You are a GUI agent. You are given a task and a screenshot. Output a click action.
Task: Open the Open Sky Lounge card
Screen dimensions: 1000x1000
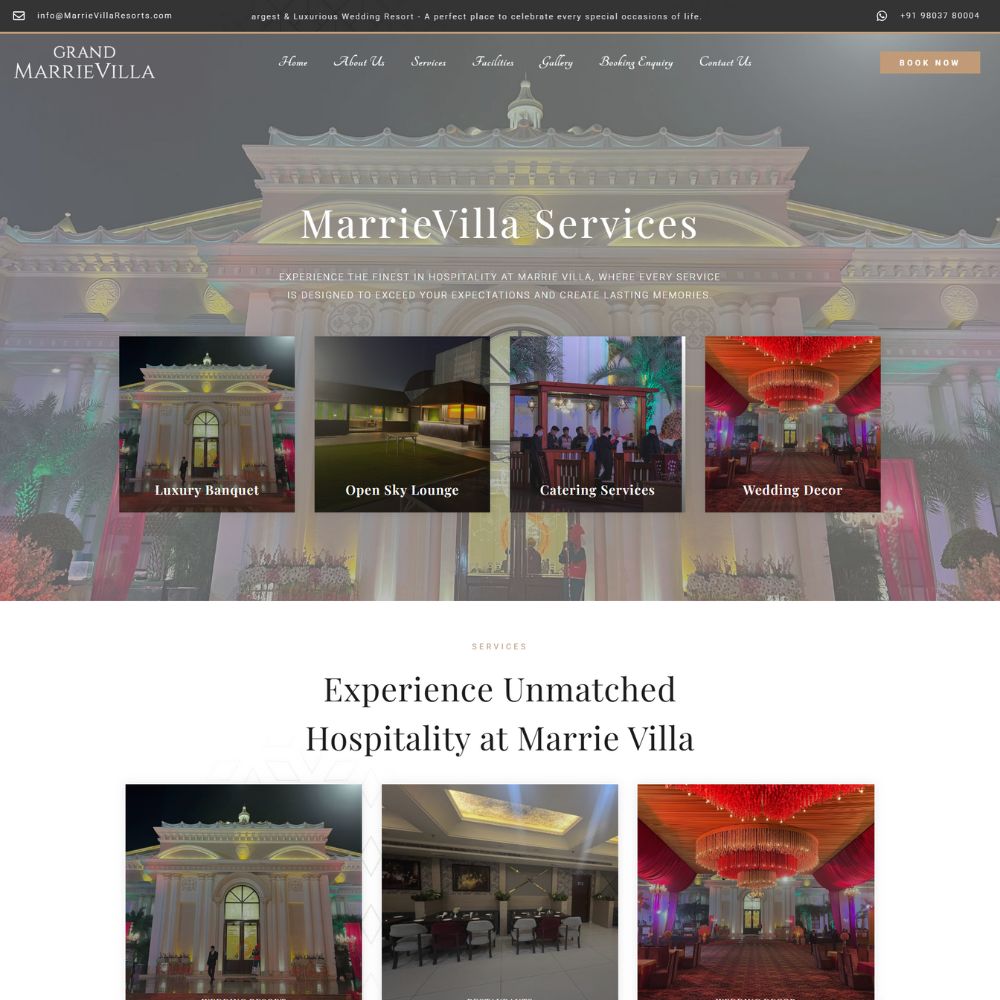[402, 424]
